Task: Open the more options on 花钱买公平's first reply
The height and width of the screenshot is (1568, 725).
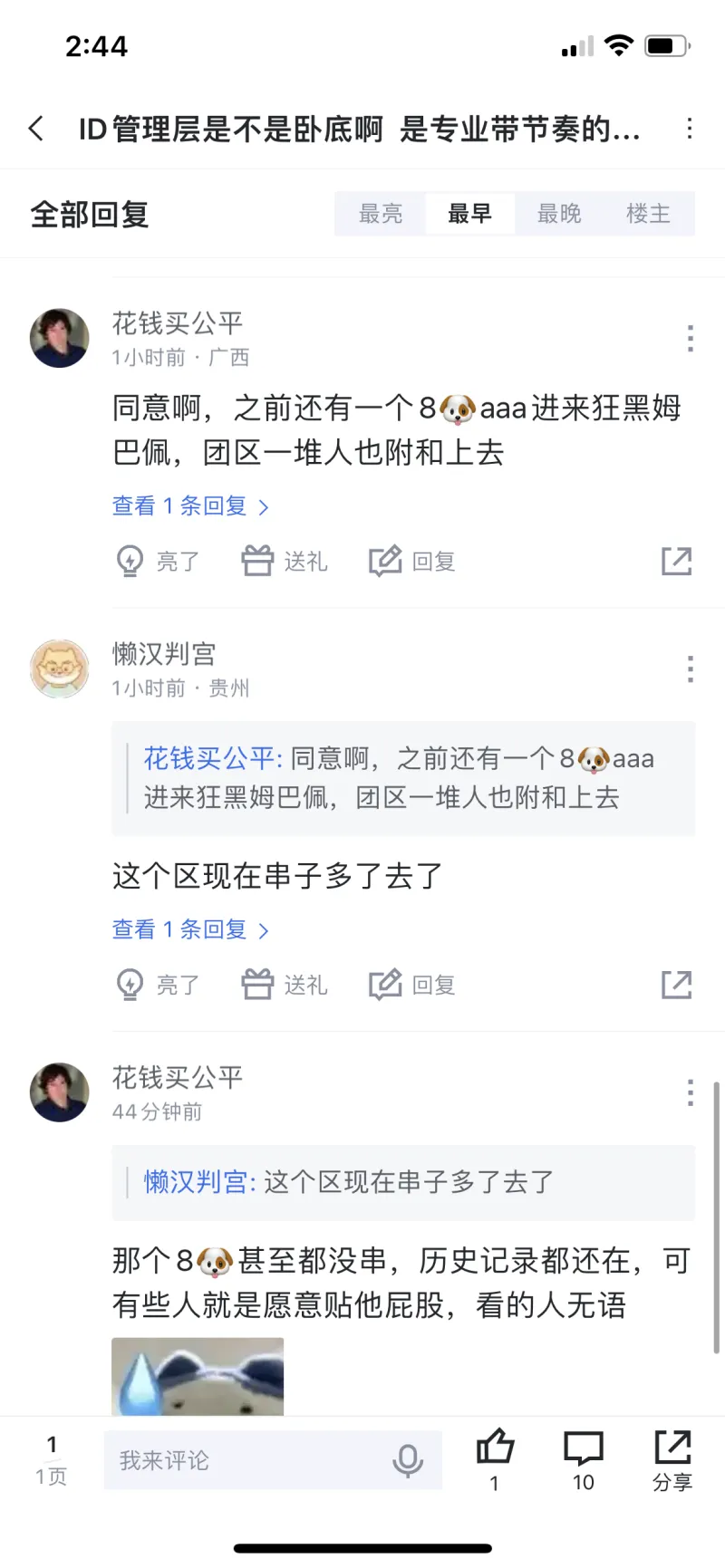Action: (690, 339)
